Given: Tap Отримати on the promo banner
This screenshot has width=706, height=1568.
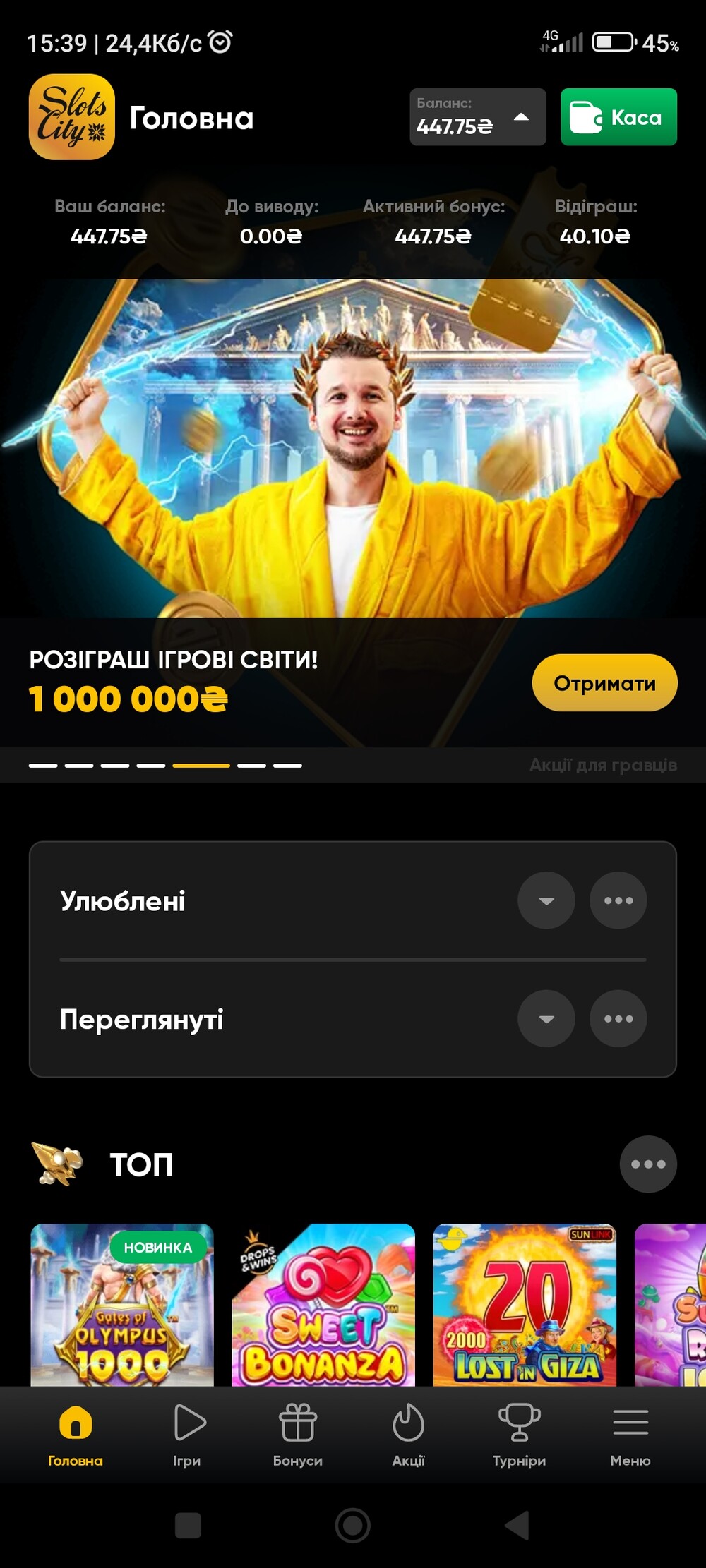Looking at the screenshot, I should (604, 682).
